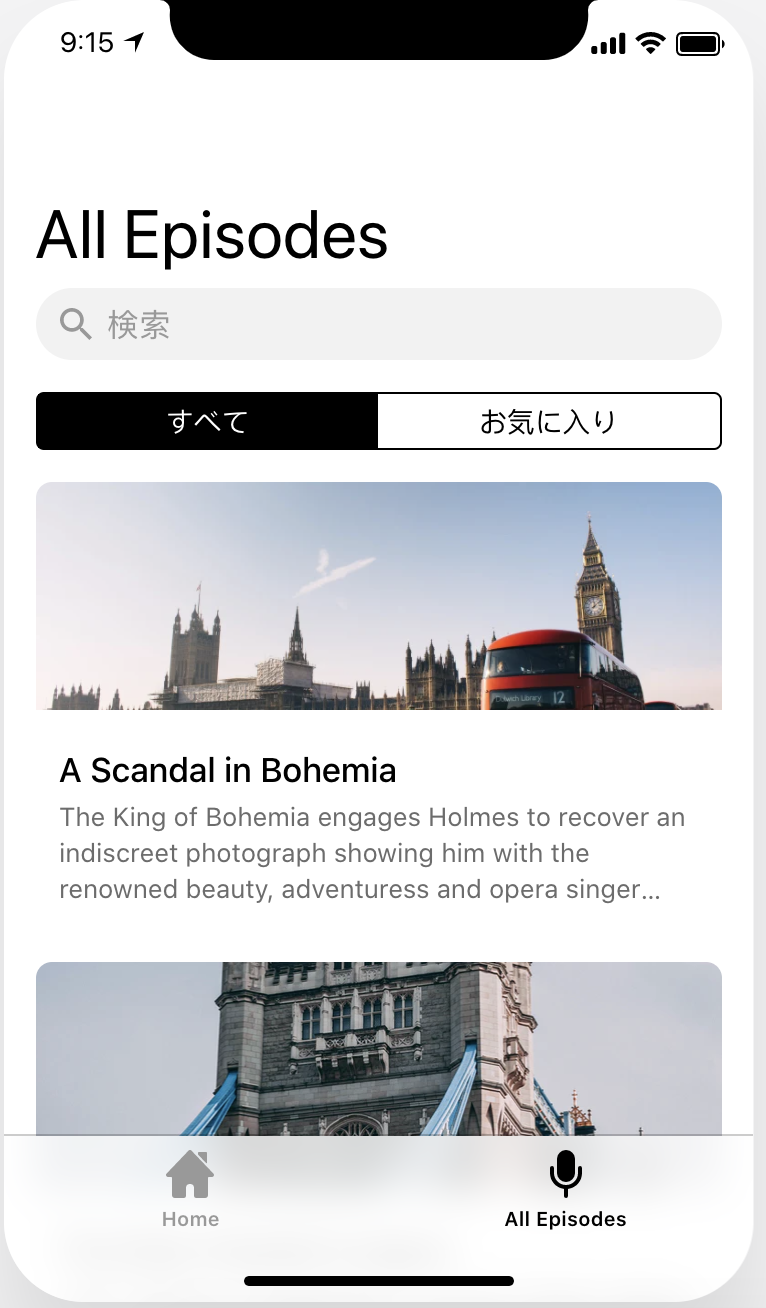This screenshot has width=766, height=1308.
Task: Go to the Home tab
Action: (190, 1189)
